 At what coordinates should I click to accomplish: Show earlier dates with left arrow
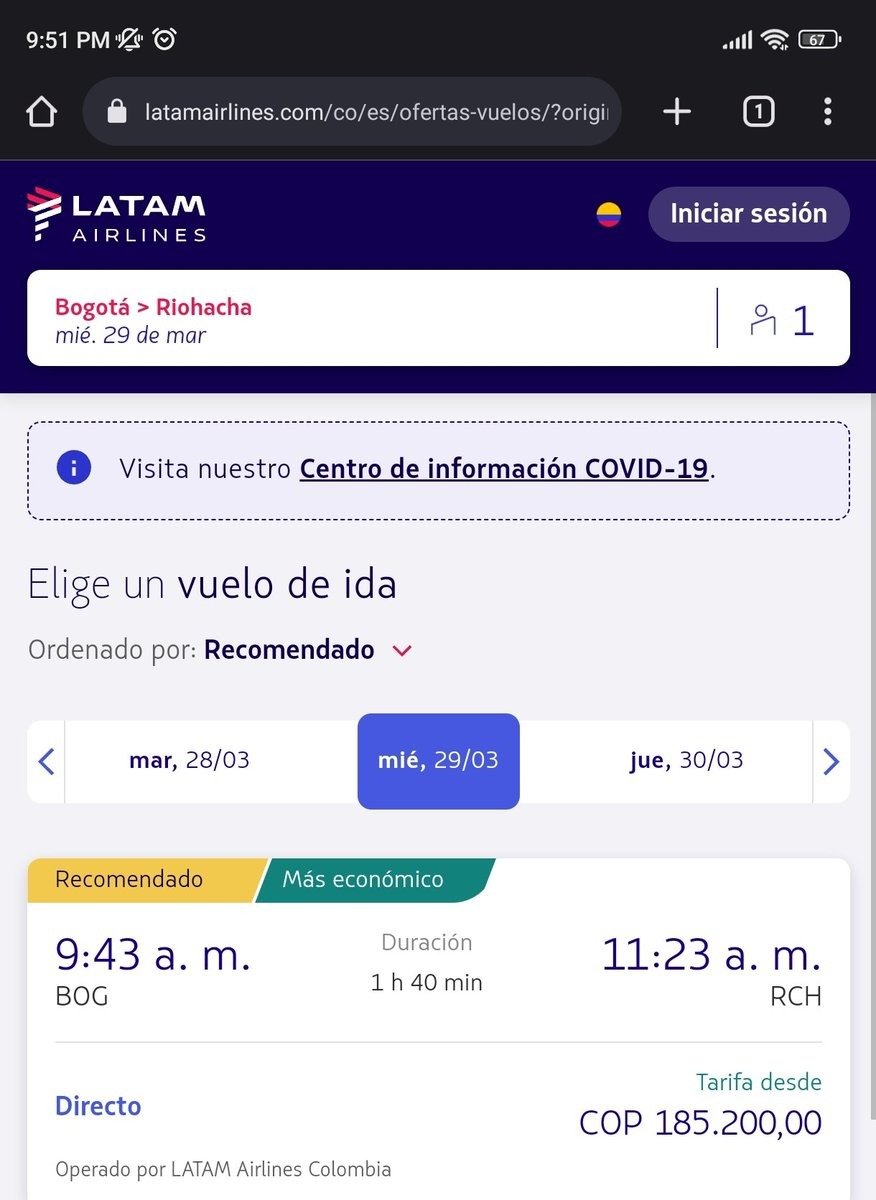click(x=46, y=762)
